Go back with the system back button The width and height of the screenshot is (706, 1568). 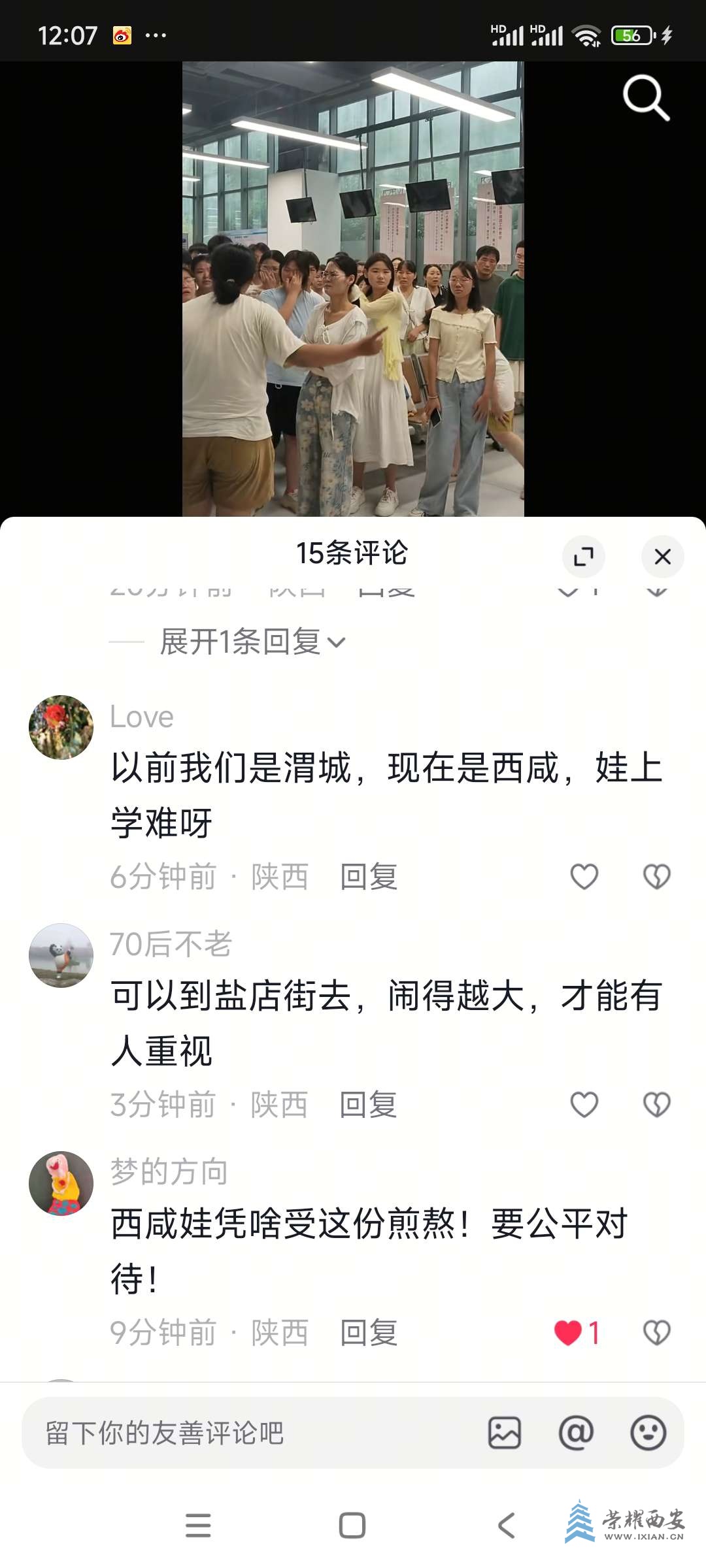[507, 1526]
